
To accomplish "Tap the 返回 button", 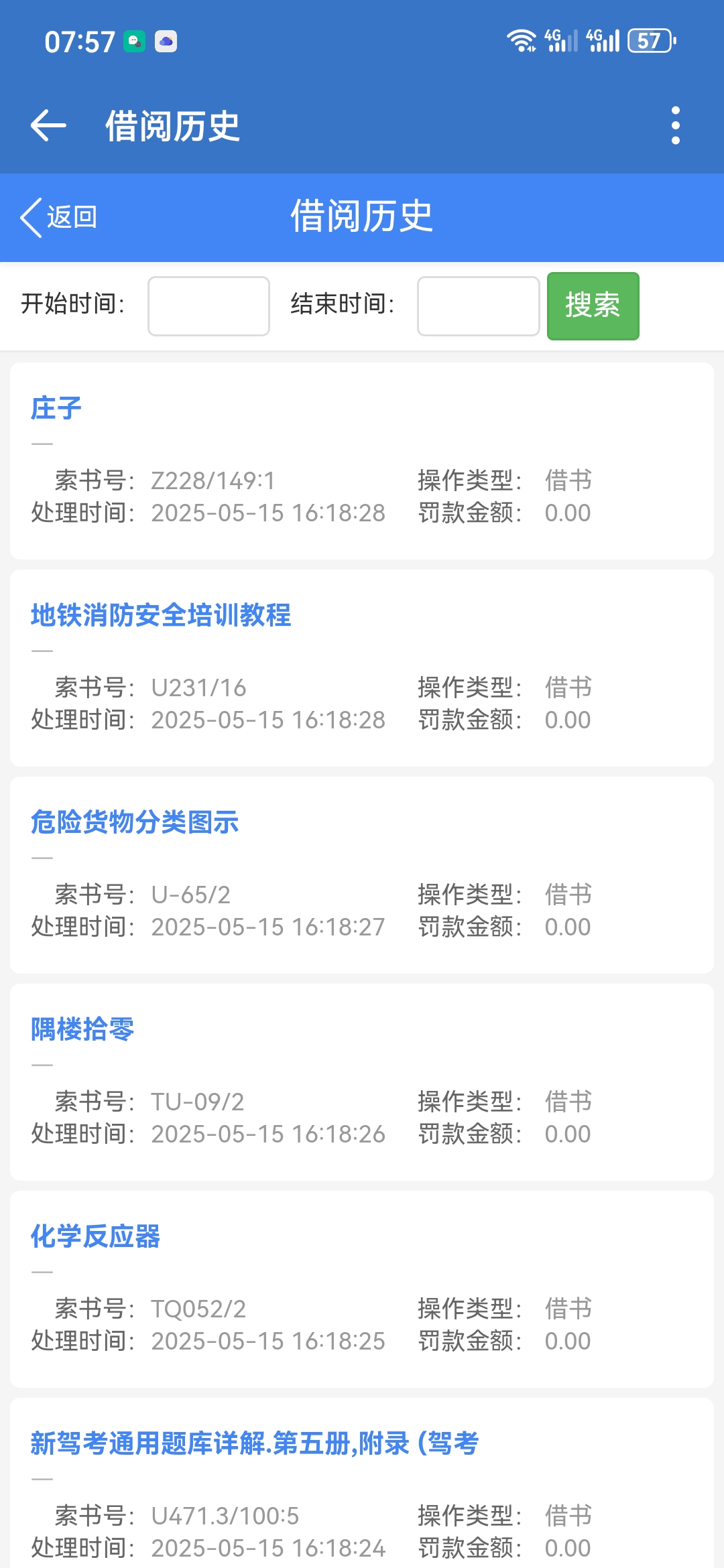I will point(59,217).
